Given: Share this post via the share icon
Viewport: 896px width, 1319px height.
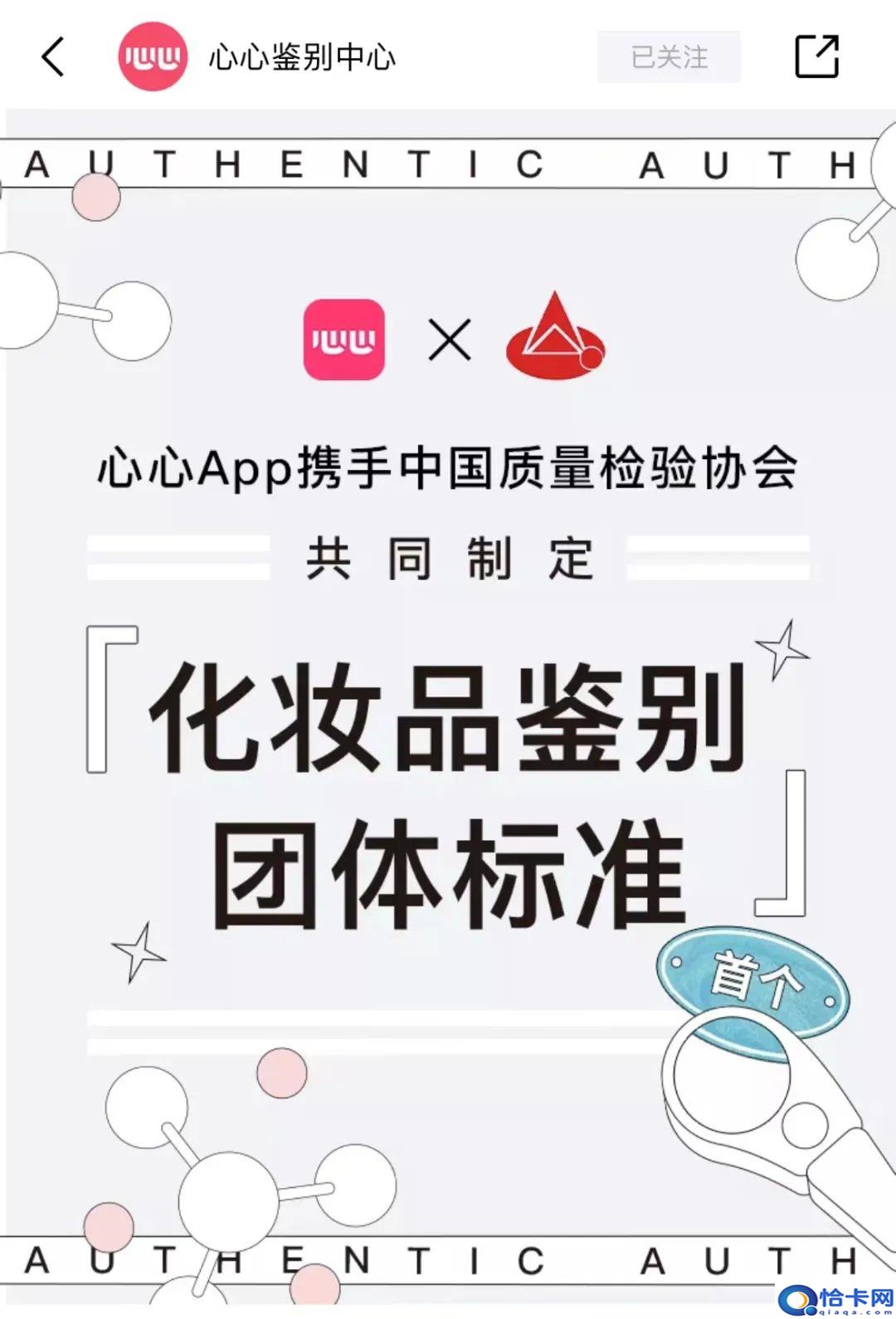Looking at the screenshot, I should (x=816, y=57).
